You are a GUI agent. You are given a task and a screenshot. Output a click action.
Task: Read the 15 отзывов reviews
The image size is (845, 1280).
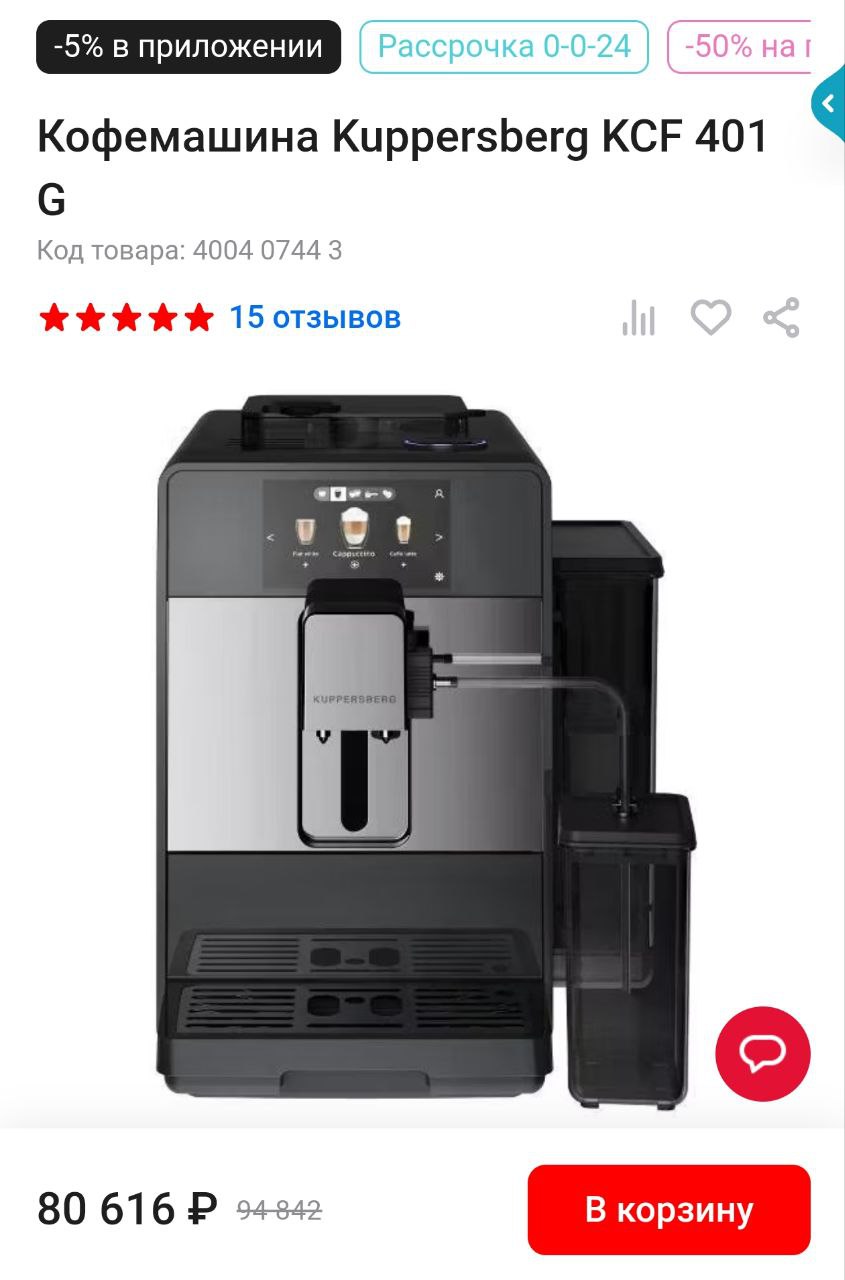coord(315,317)
